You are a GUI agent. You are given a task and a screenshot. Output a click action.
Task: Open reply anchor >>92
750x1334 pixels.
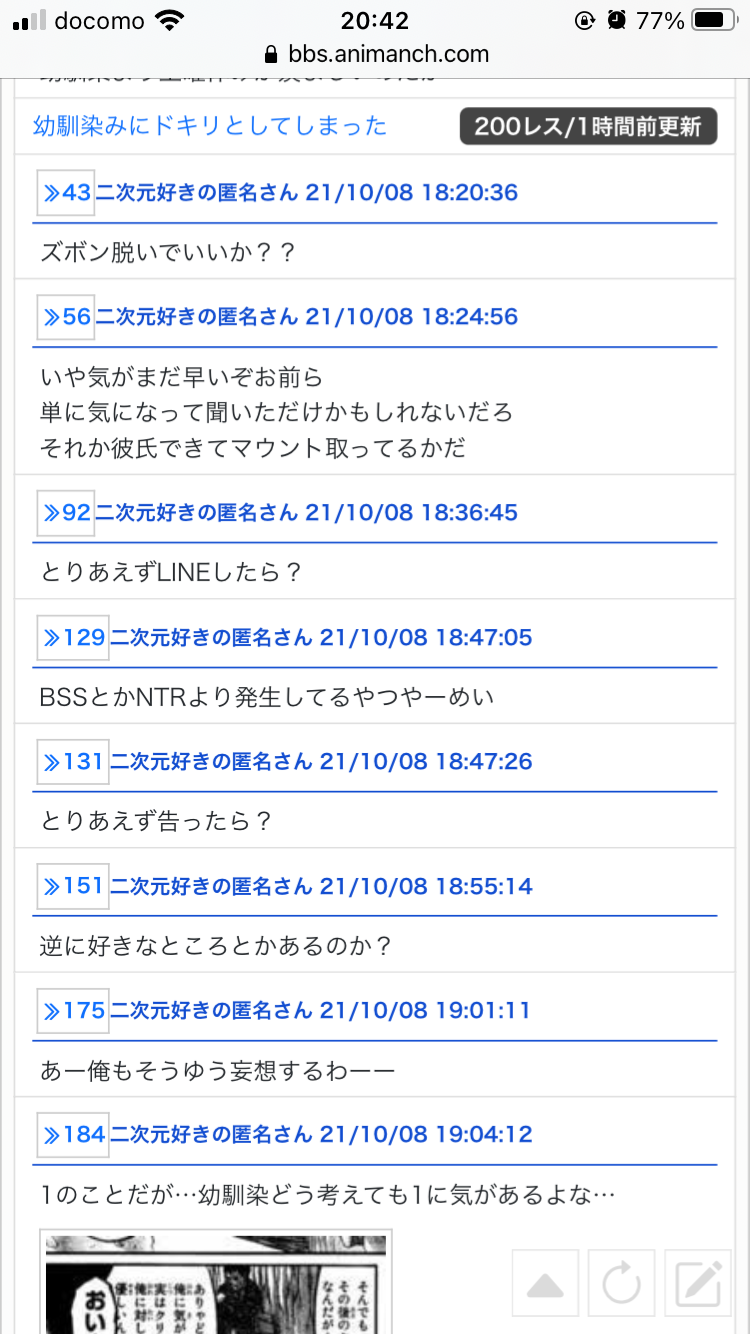pos(65,513)
